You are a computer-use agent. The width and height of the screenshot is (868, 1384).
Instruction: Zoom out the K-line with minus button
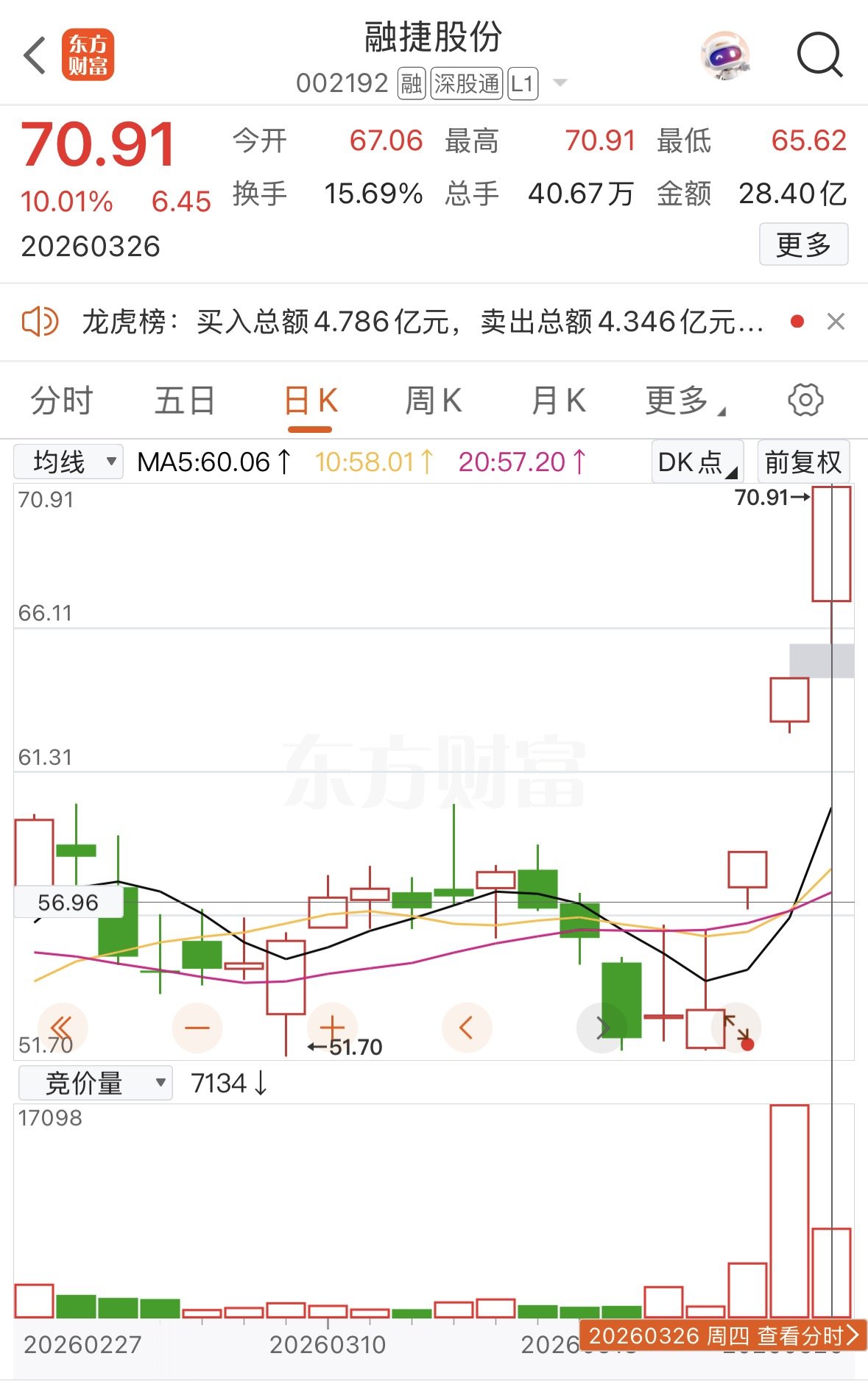point(197,1027)
